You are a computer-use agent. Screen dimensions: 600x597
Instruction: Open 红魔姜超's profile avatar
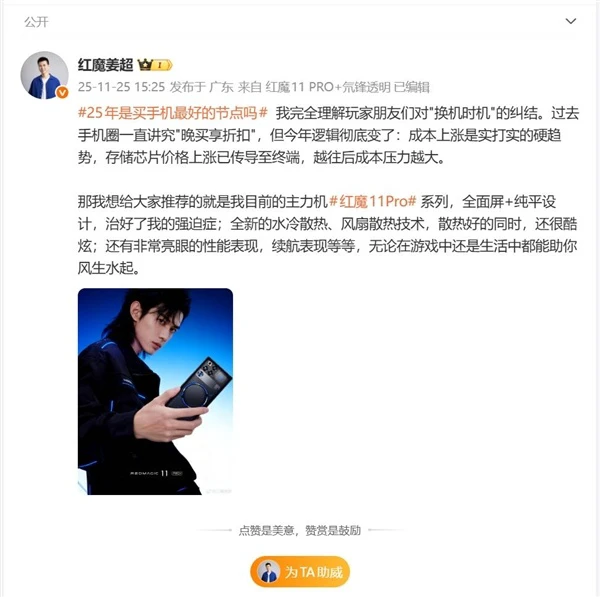[x=44, y=75]
